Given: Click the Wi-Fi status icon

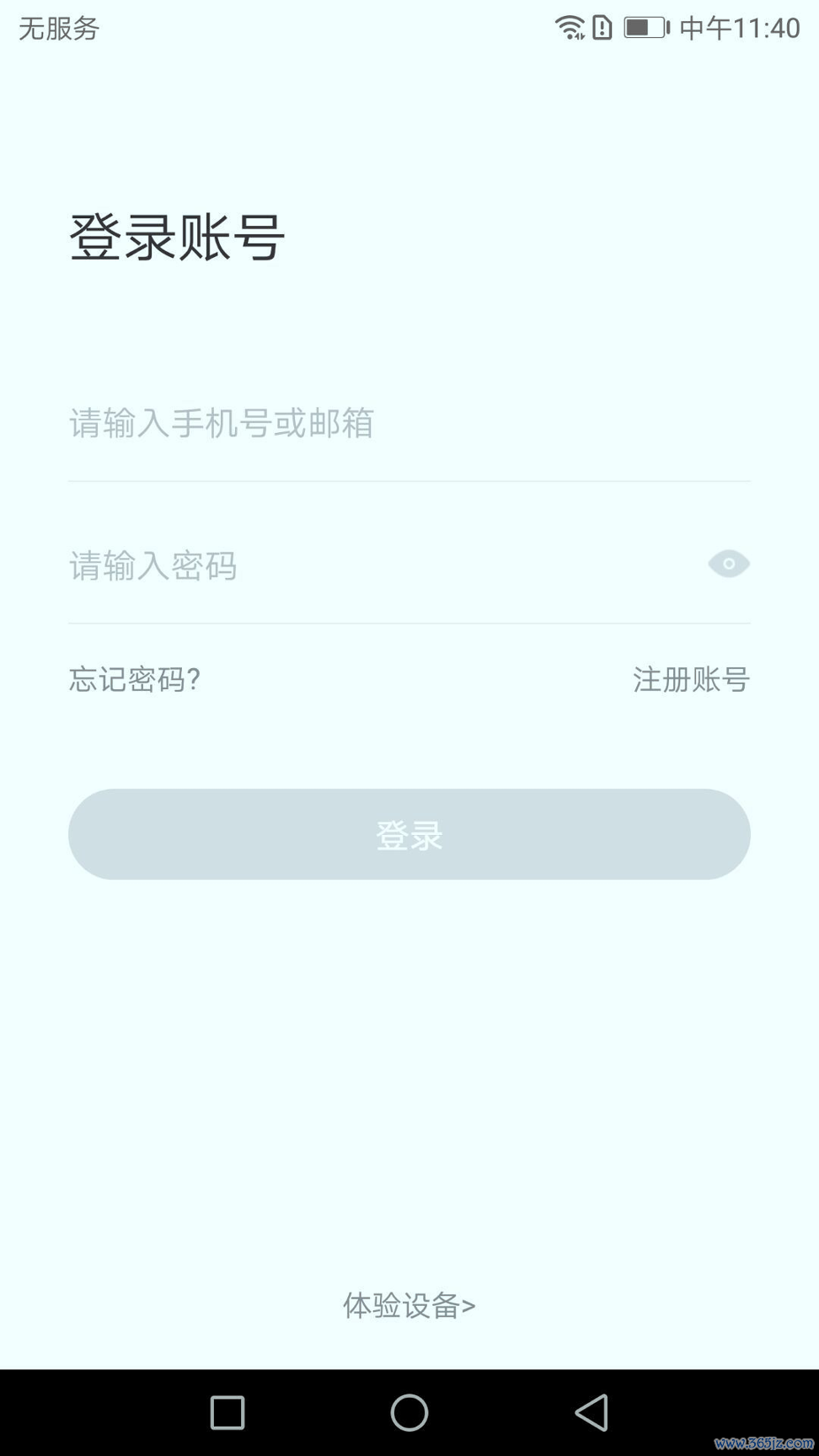Looking at the screenshot, I should click(570, 27).
